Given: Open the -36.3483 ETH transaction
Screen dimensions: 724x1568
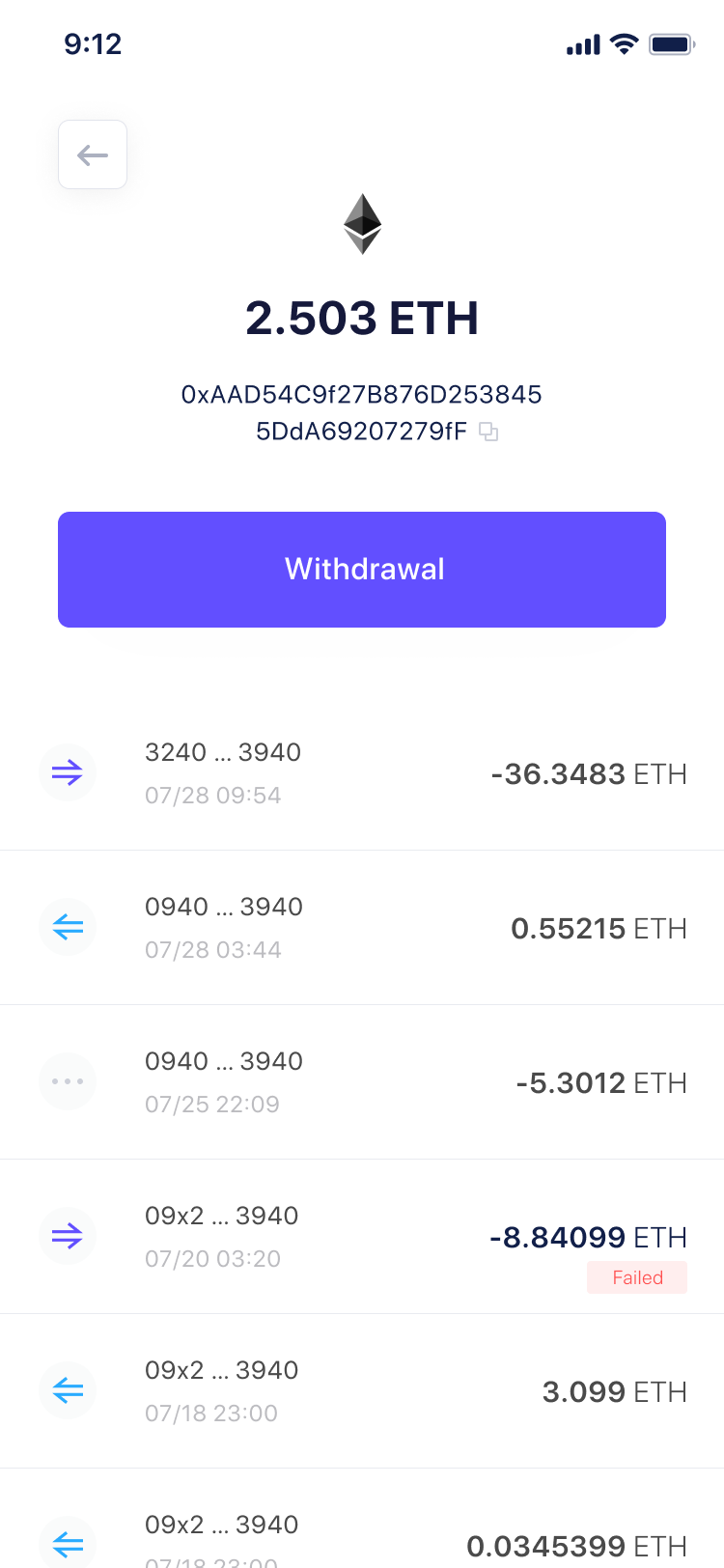Looking at the screenshot, I should tap(362, 773).
